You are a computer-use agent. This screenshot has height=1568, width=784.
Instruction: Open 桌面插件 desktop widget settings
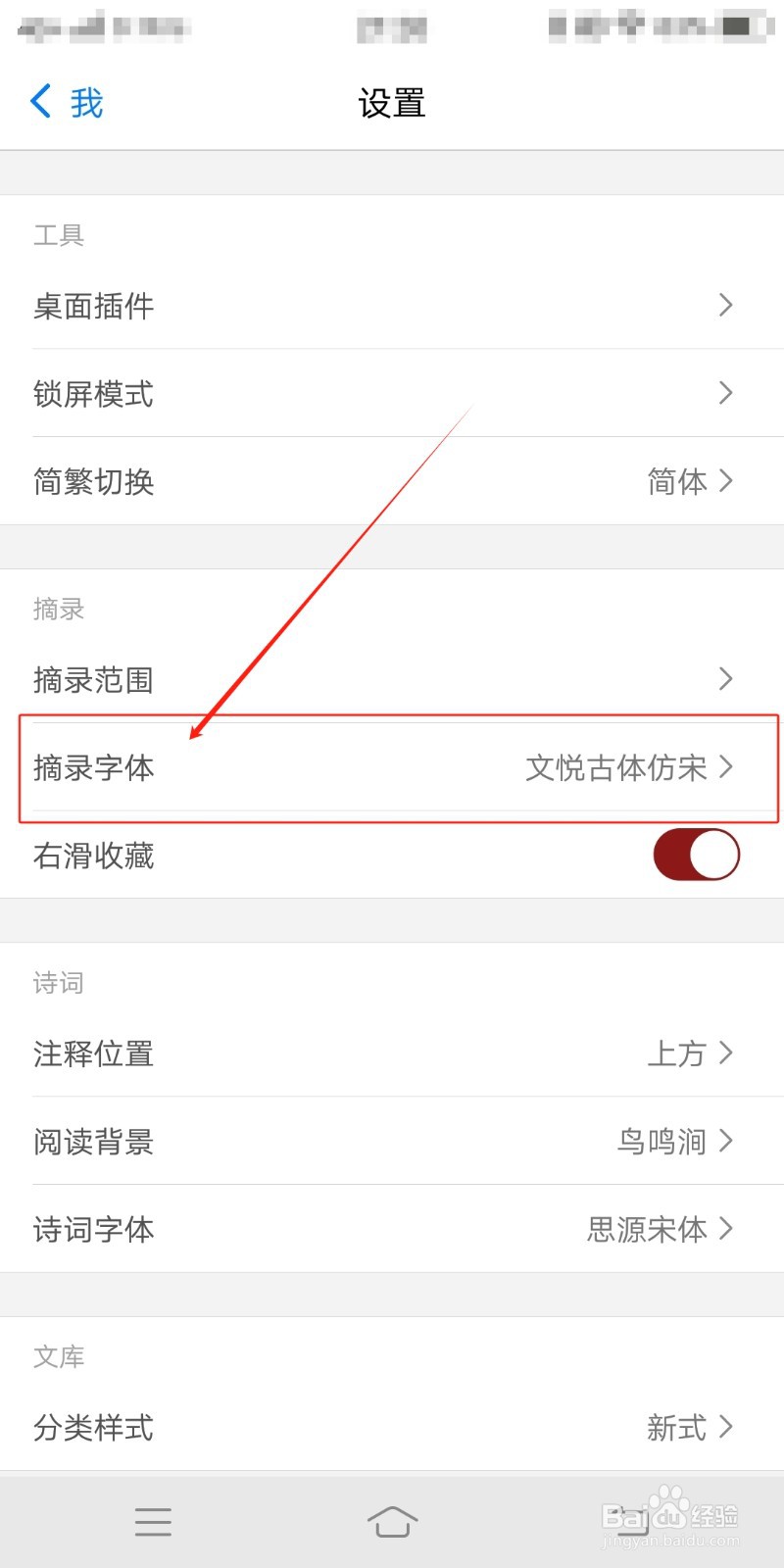[392, 306]
